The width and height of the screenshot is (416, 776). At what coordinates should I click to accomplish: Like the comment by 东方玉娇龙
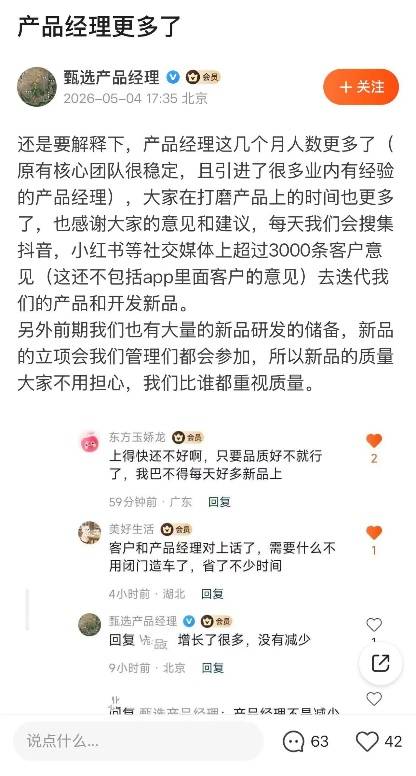coord(374,440)
